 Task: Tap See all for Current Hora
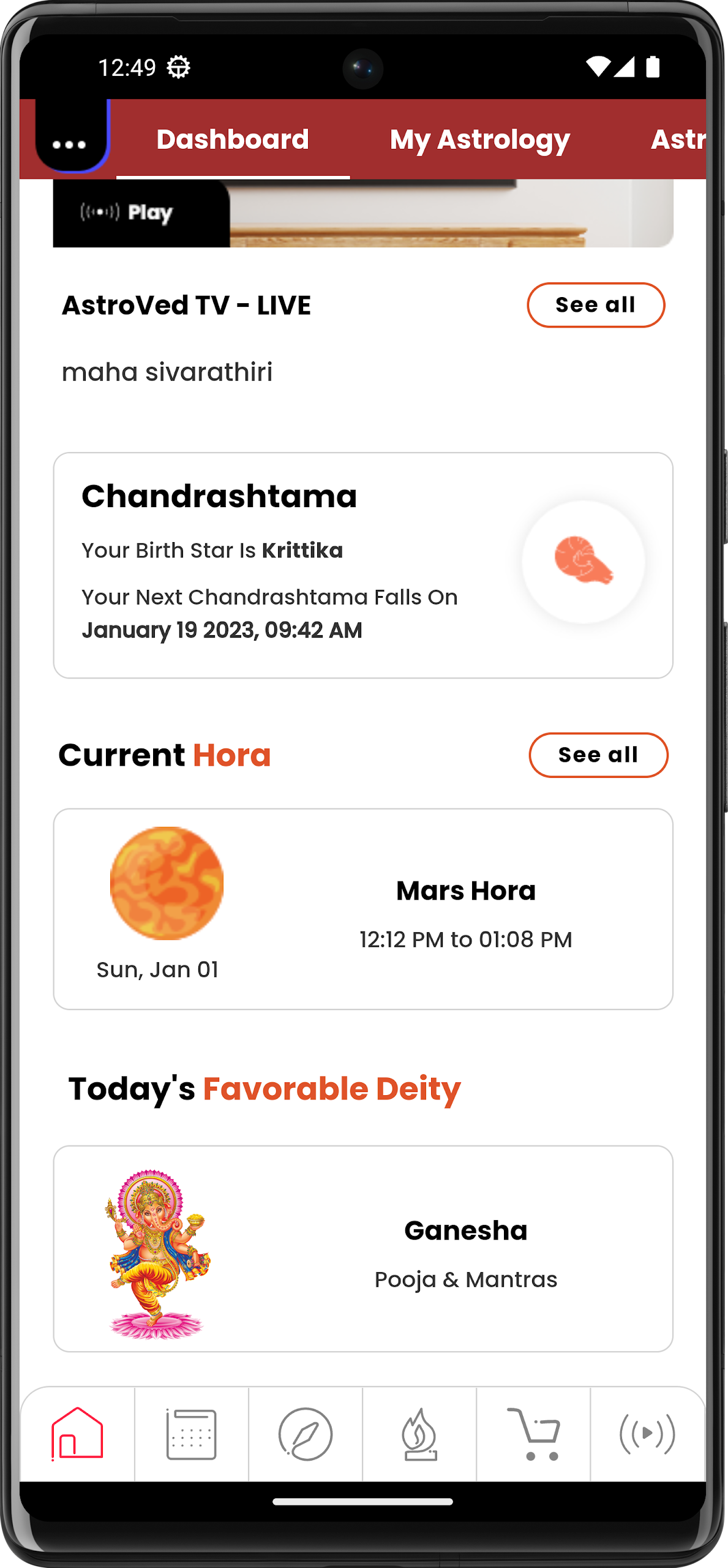(x=598, y=755)
